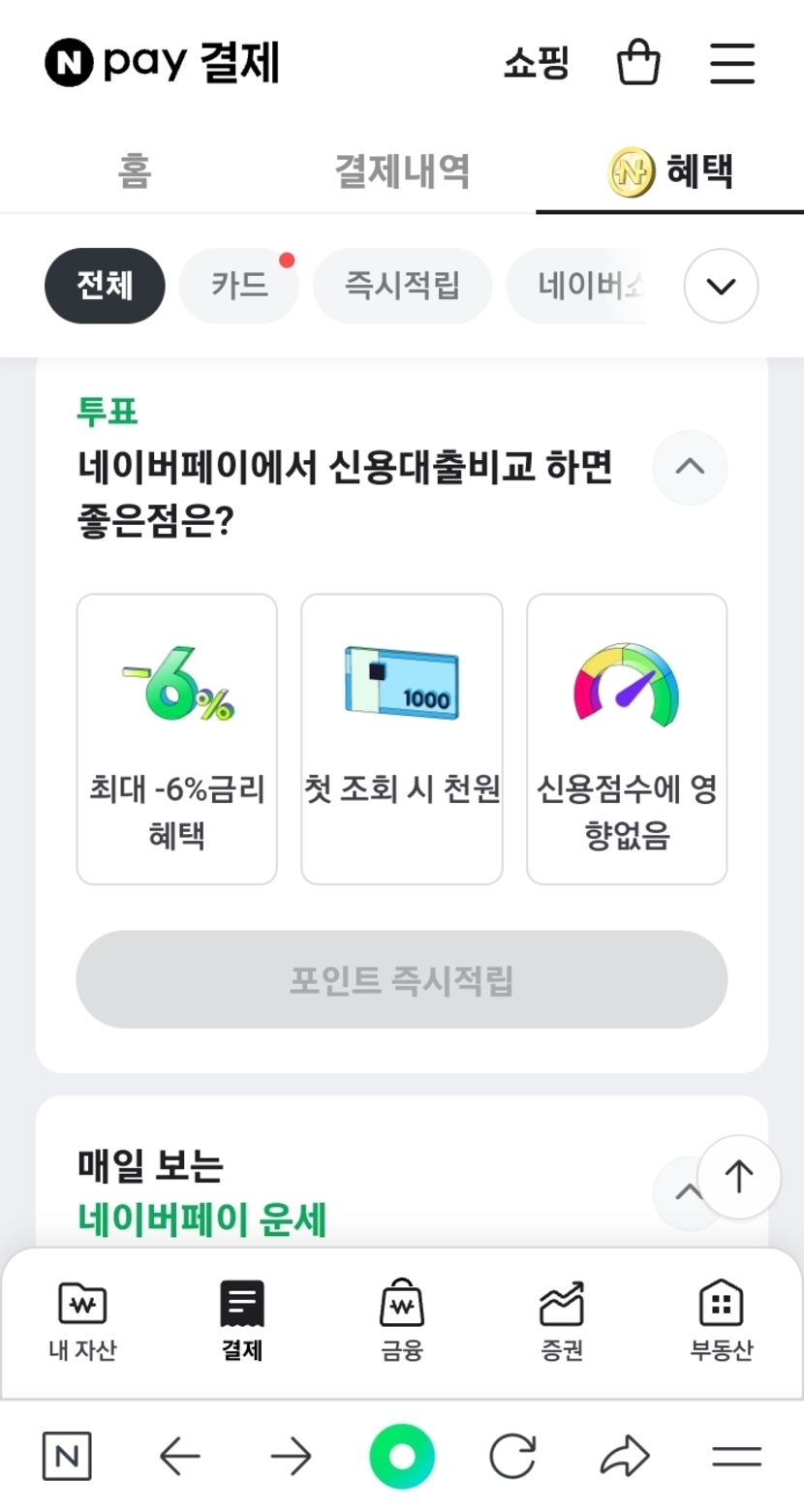Screen dimensions: 804x1512
Task: Collapse the 투표 poll card
Action: click(x=689, y=467)
